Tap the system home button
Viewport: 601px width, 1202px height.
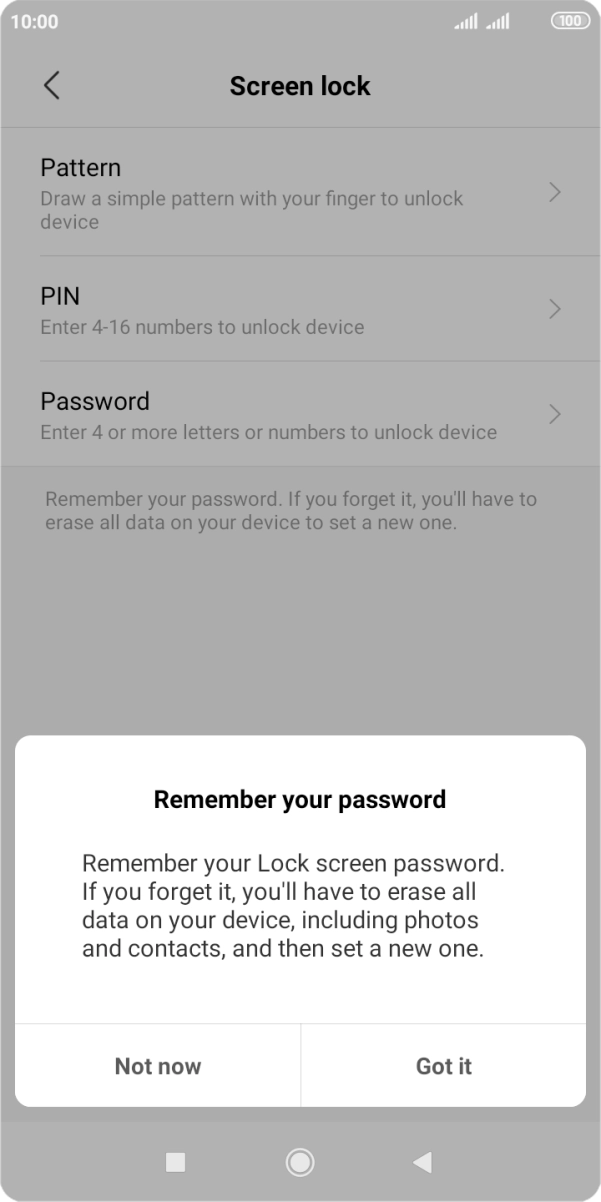300,1161
